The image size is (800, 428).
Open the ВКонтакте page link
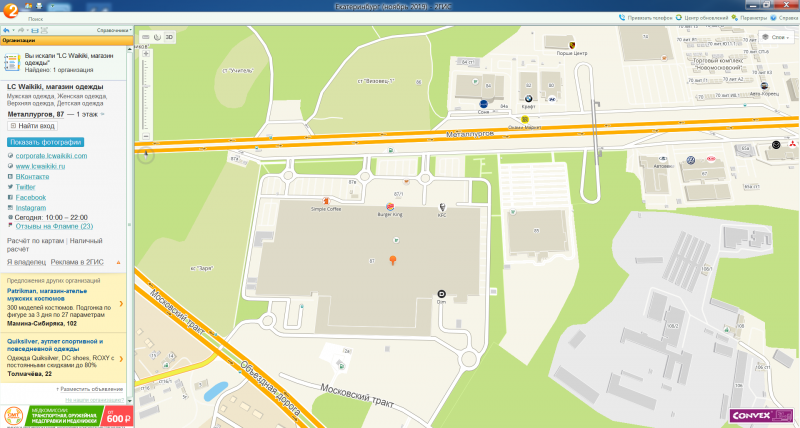click(x=33, y=176)
